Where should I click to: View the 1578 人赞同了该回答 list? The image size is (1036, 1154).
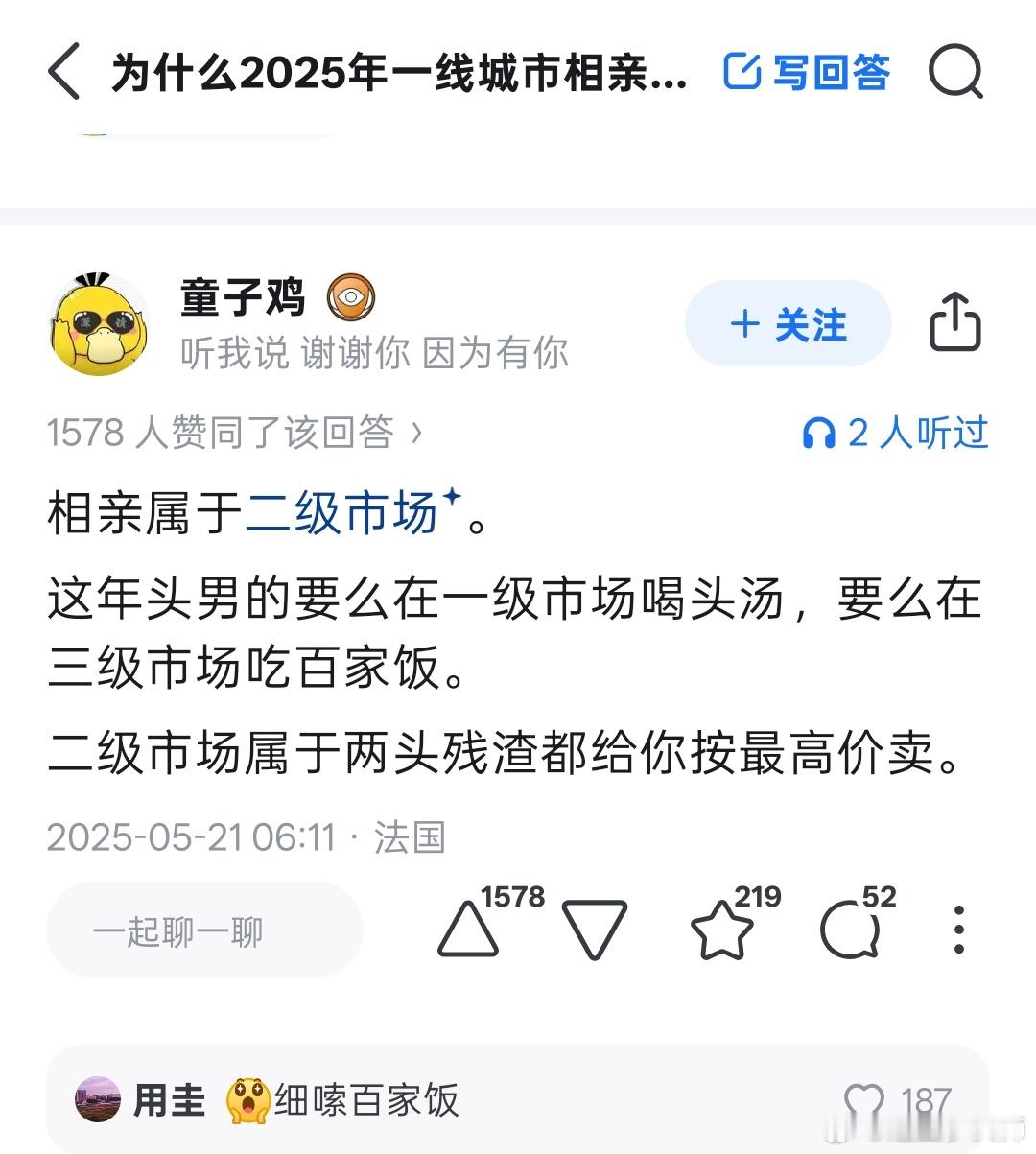click(234, 433)
